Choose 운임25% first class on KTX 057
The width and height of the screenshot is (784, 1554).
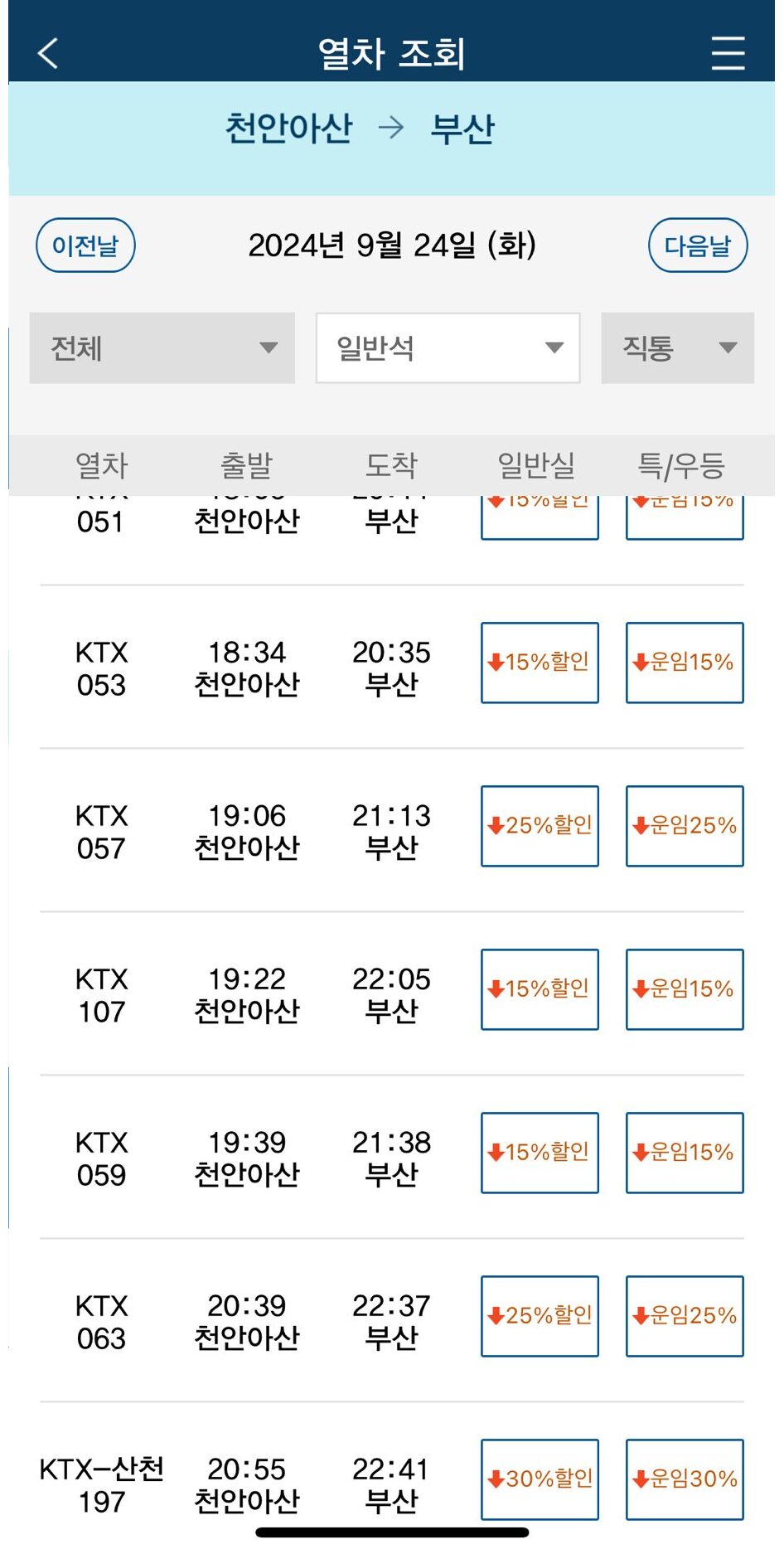[685, 826]
